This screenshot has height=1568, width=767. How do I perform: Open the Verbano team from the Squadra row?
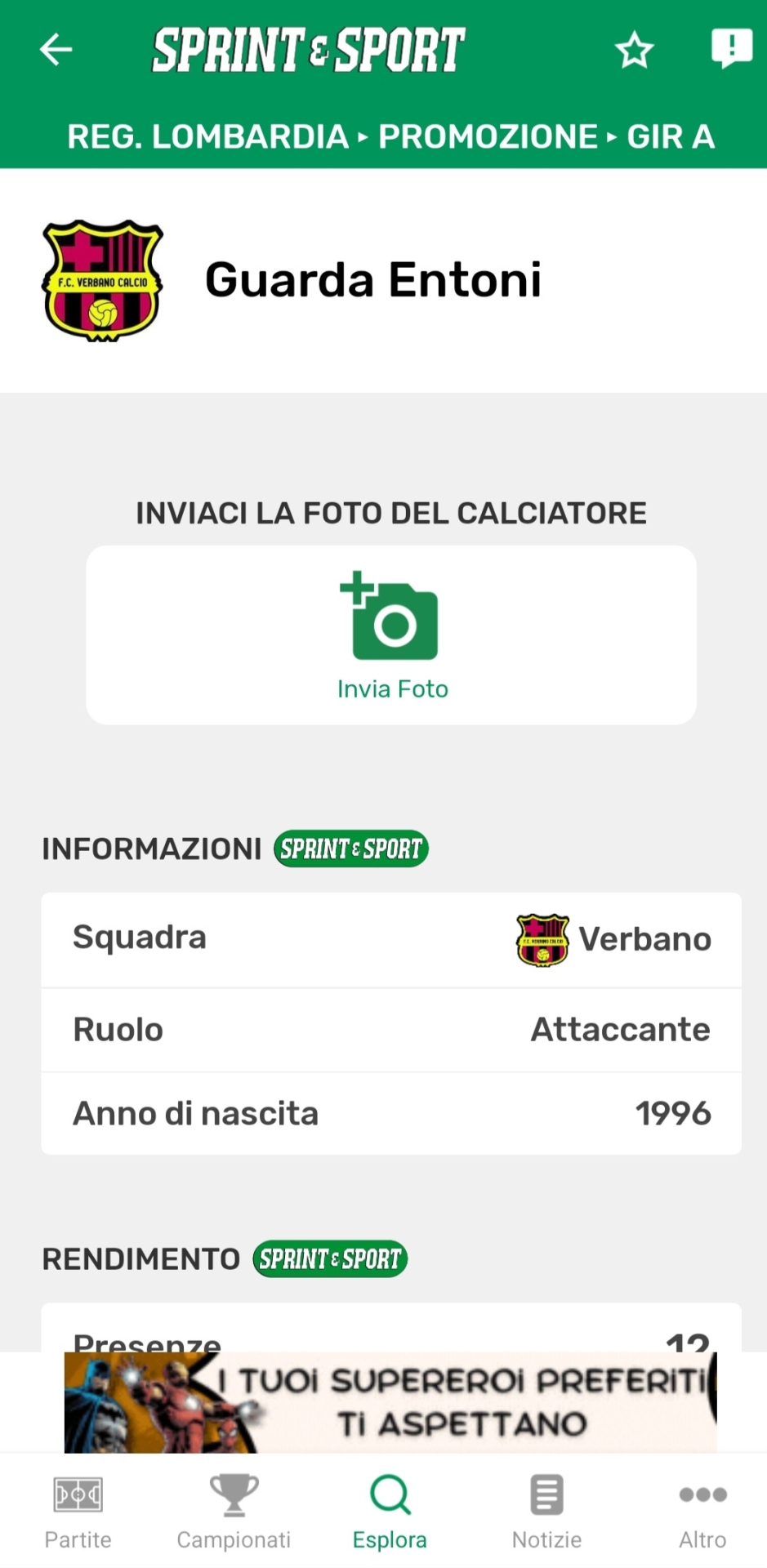[x=613, y=939]
